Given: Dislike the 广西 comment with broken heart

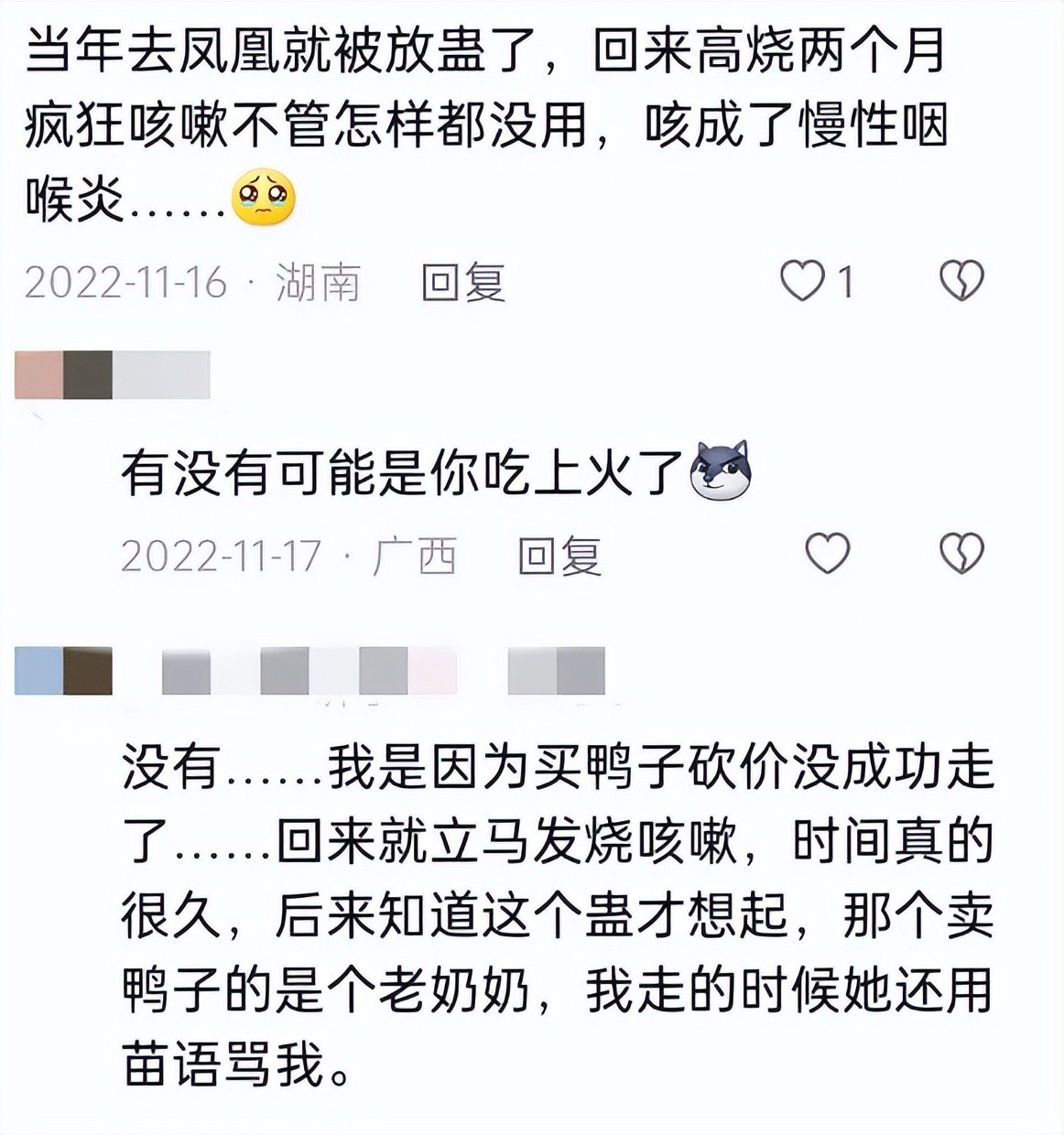Looking at the screenshot, I should click(x=961, y=554).
